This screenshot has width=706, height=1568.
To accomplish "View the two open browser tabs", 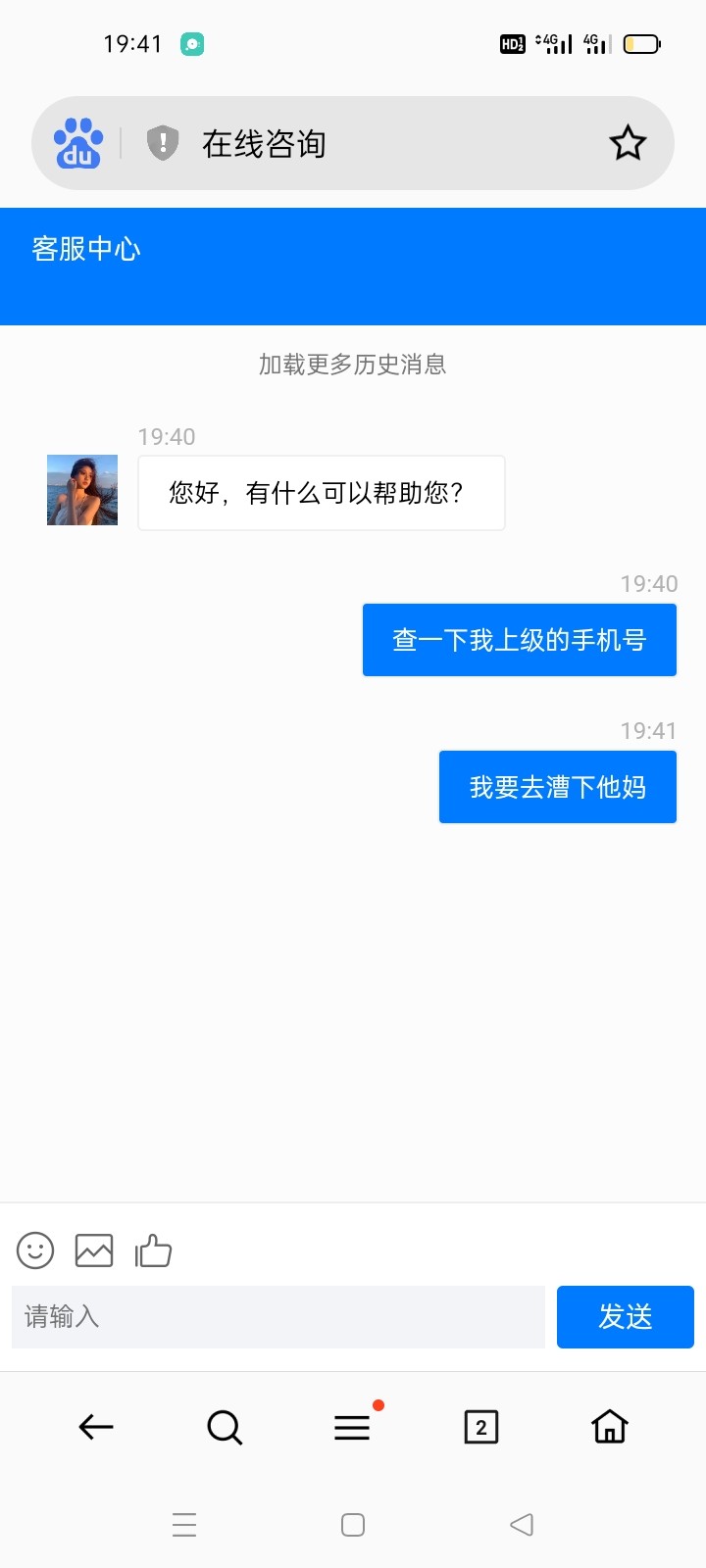I will 480,1427.
